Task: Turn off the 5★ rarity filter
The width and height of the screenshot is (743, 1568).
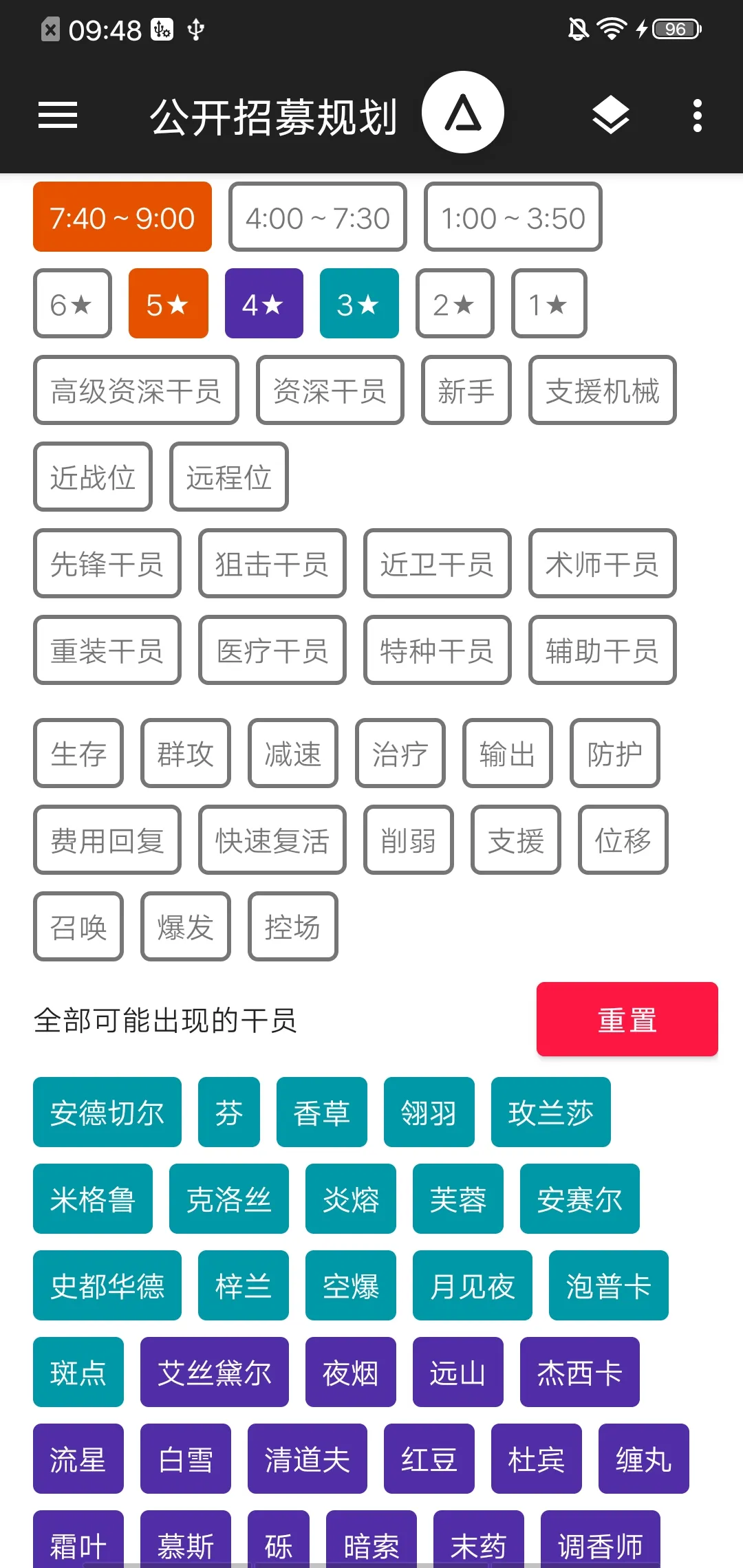Action: [x=168, y=304]
